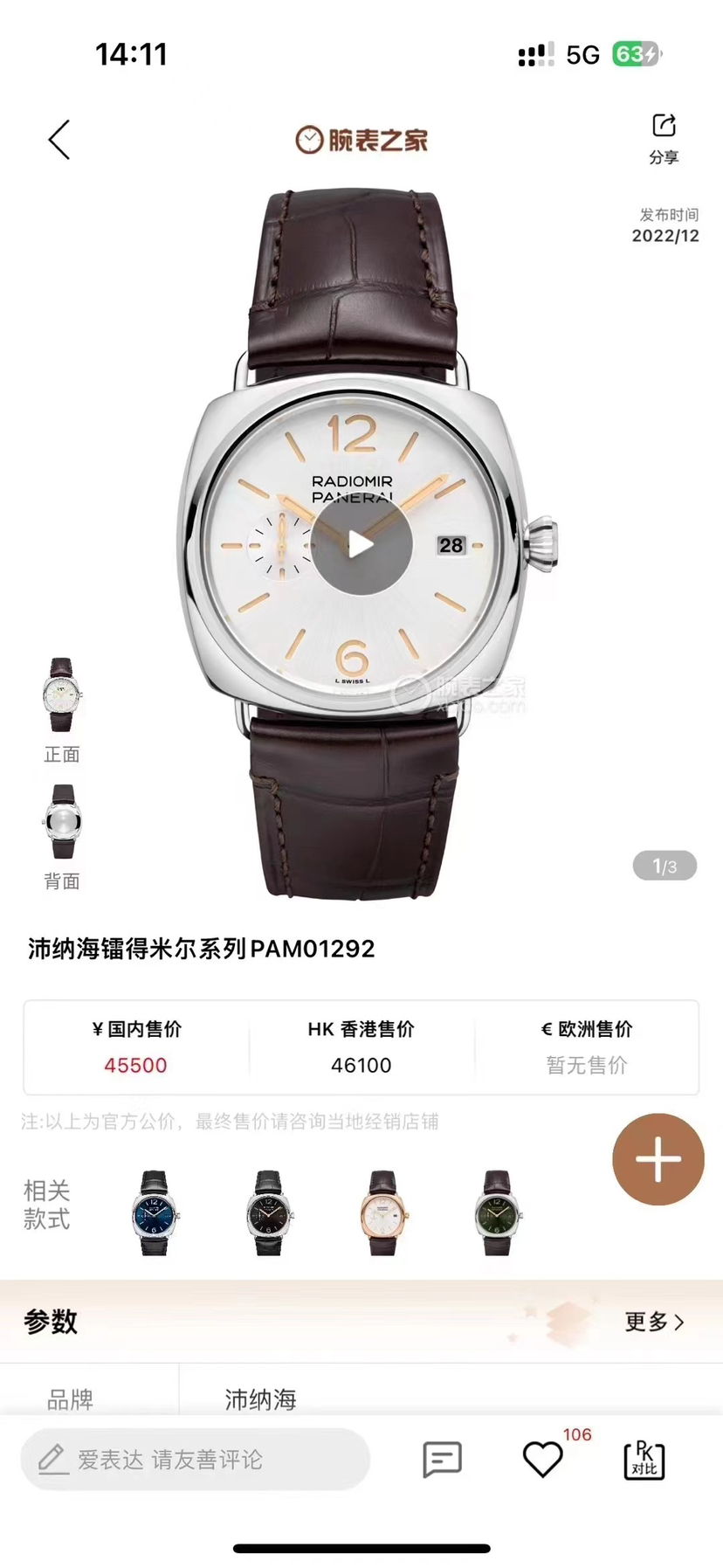Screen dimensions: 723x1568
Task: Go back using the arrow icon
Action: [x=59, y=140]
